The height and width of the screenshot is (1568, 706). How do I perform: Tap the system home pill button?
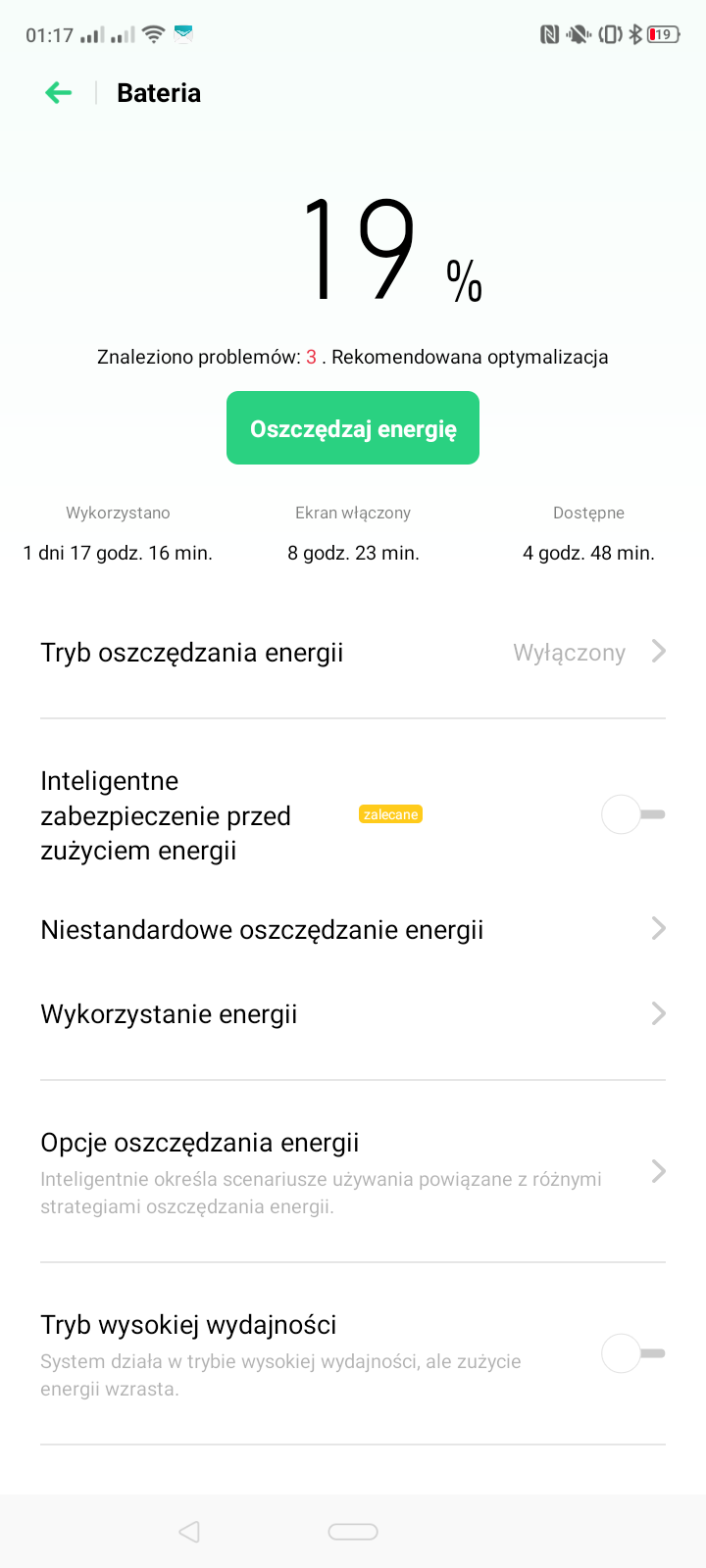(x=353, y=1532)
